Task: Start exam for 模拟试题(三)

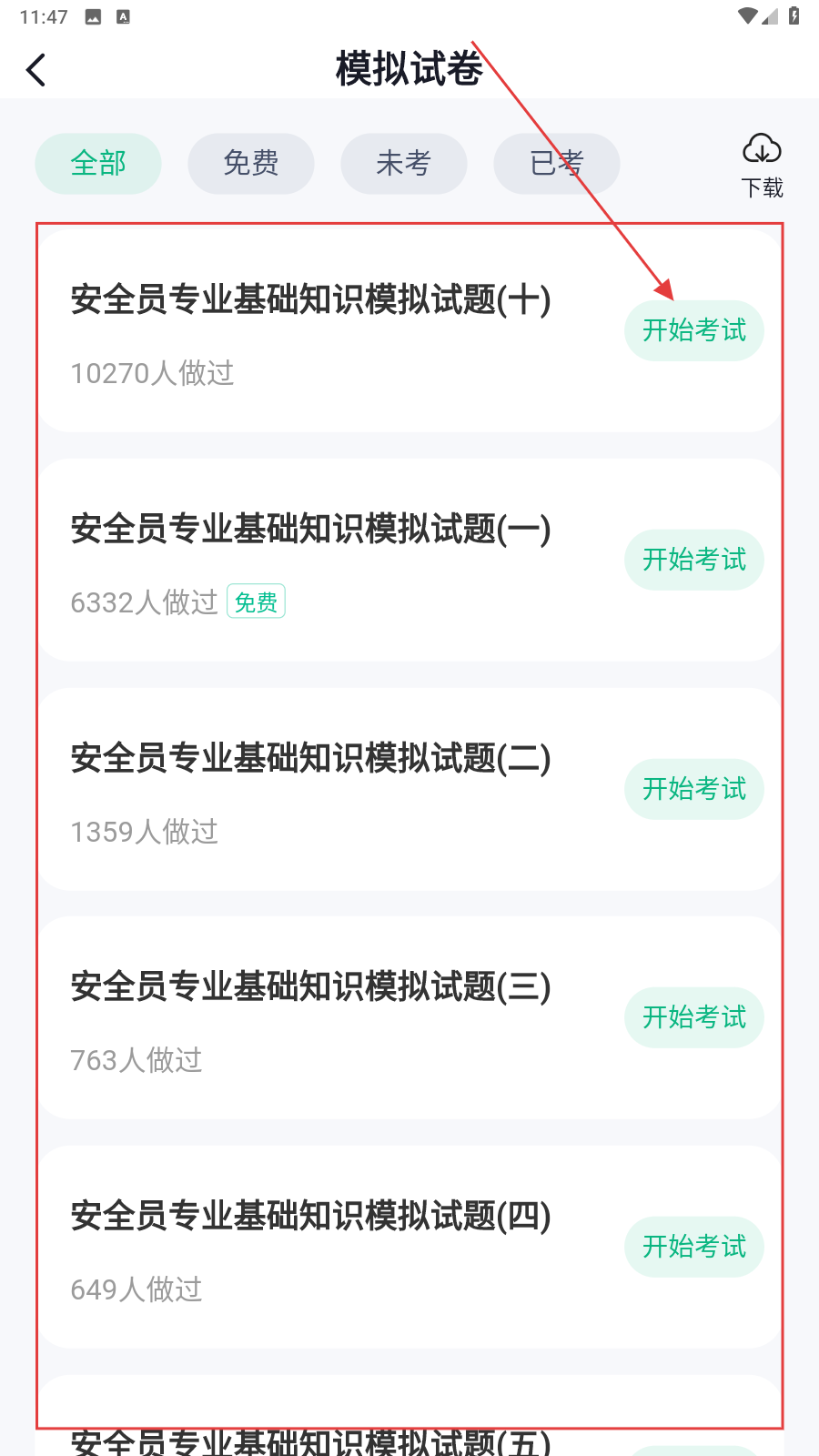Action: [693, 1017]
